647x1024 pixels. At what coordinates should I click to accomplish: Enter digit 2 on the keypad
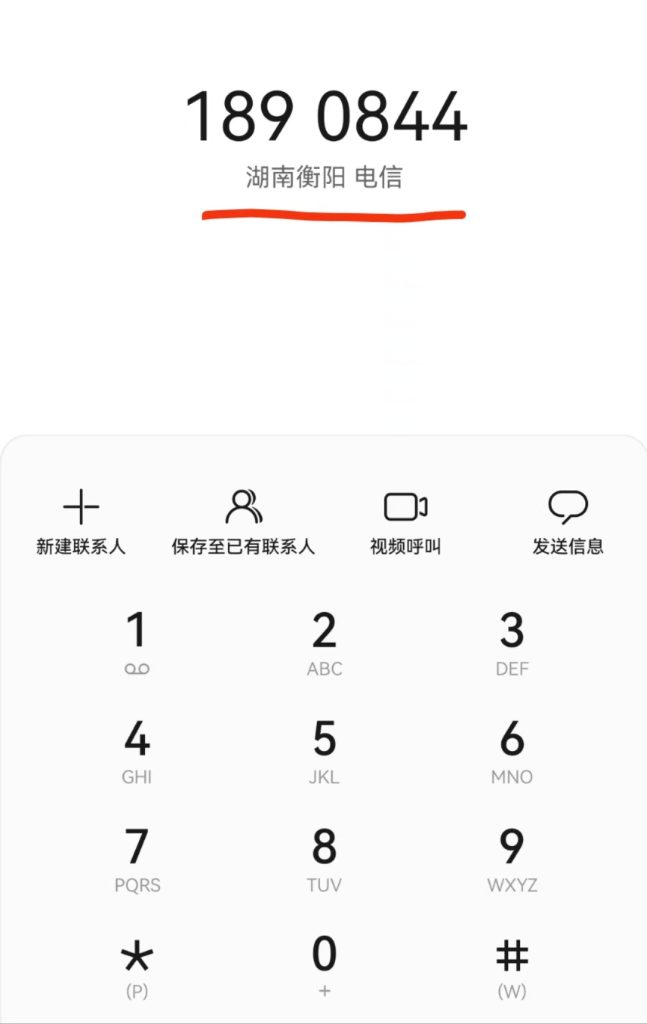(x=324, y=644)
